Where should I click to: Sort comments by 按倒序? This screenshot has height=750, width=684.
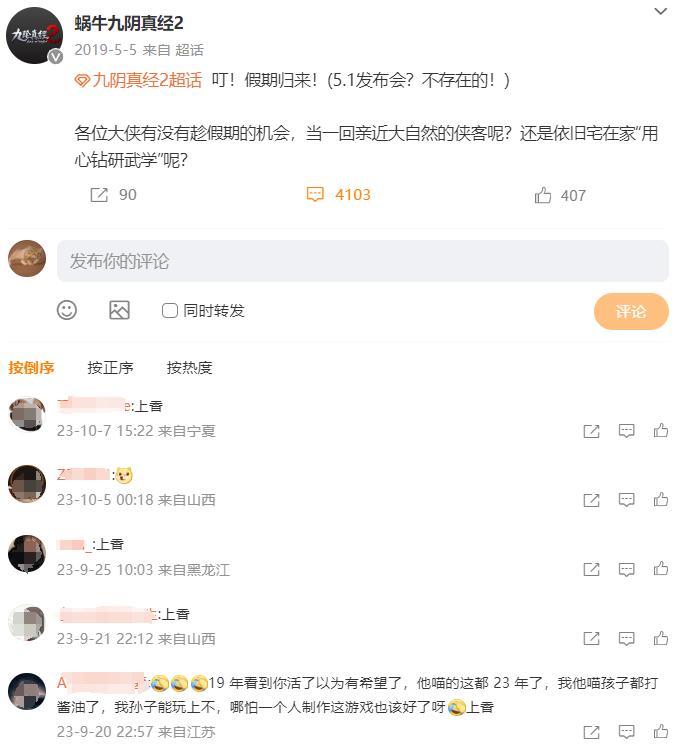pyautogui.click(x=31, y=368)
